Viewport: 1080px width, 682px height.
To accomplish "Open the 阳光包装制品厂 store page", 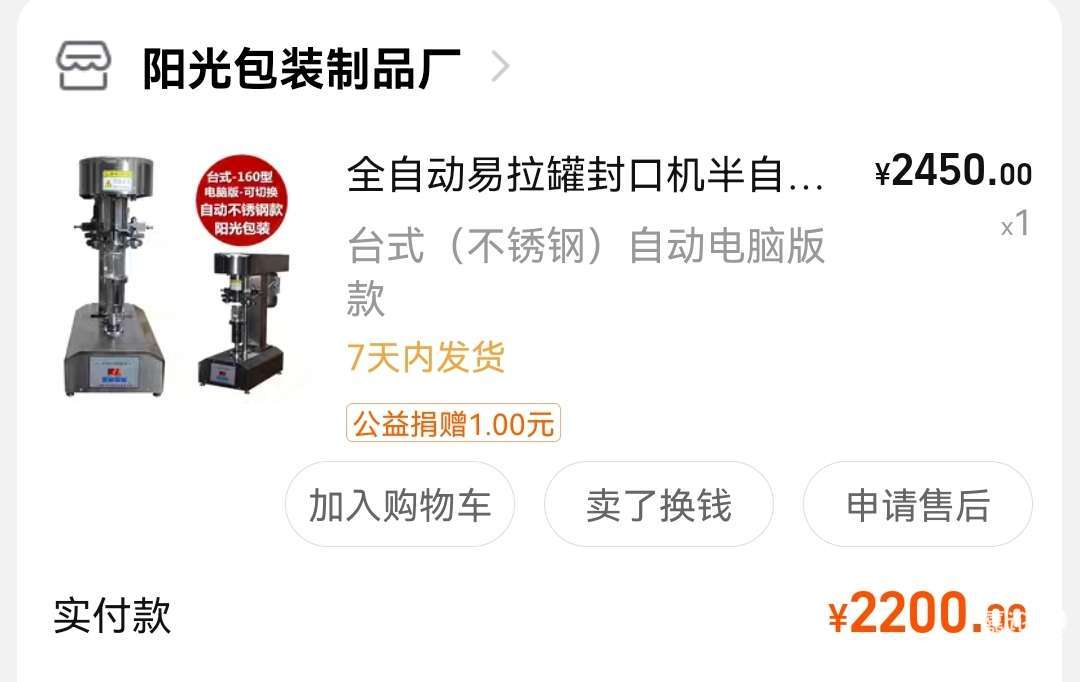I will click(x=300, y=68).
